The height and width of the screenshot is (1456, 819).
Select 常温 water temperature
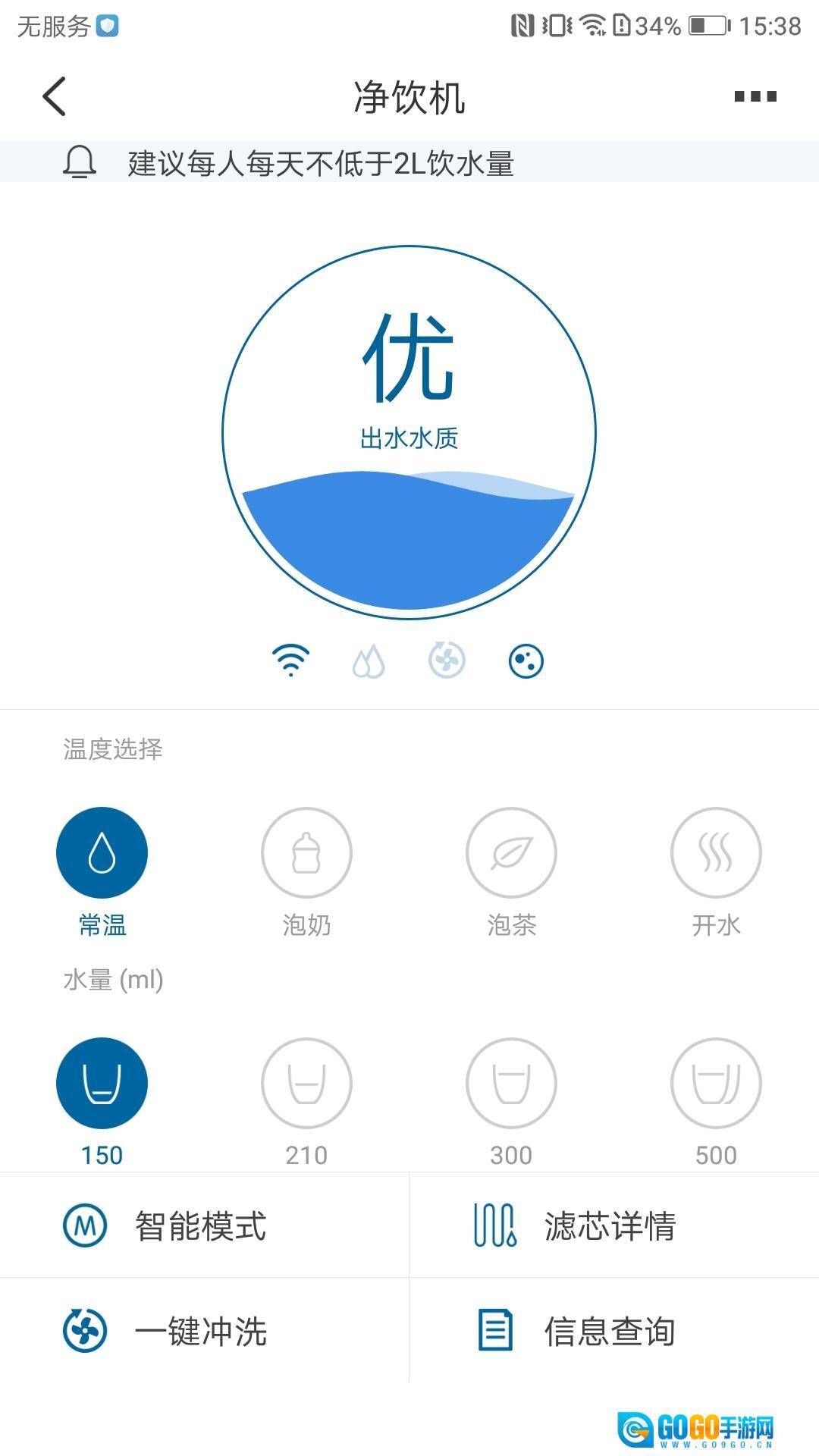(x=102, y=853)
